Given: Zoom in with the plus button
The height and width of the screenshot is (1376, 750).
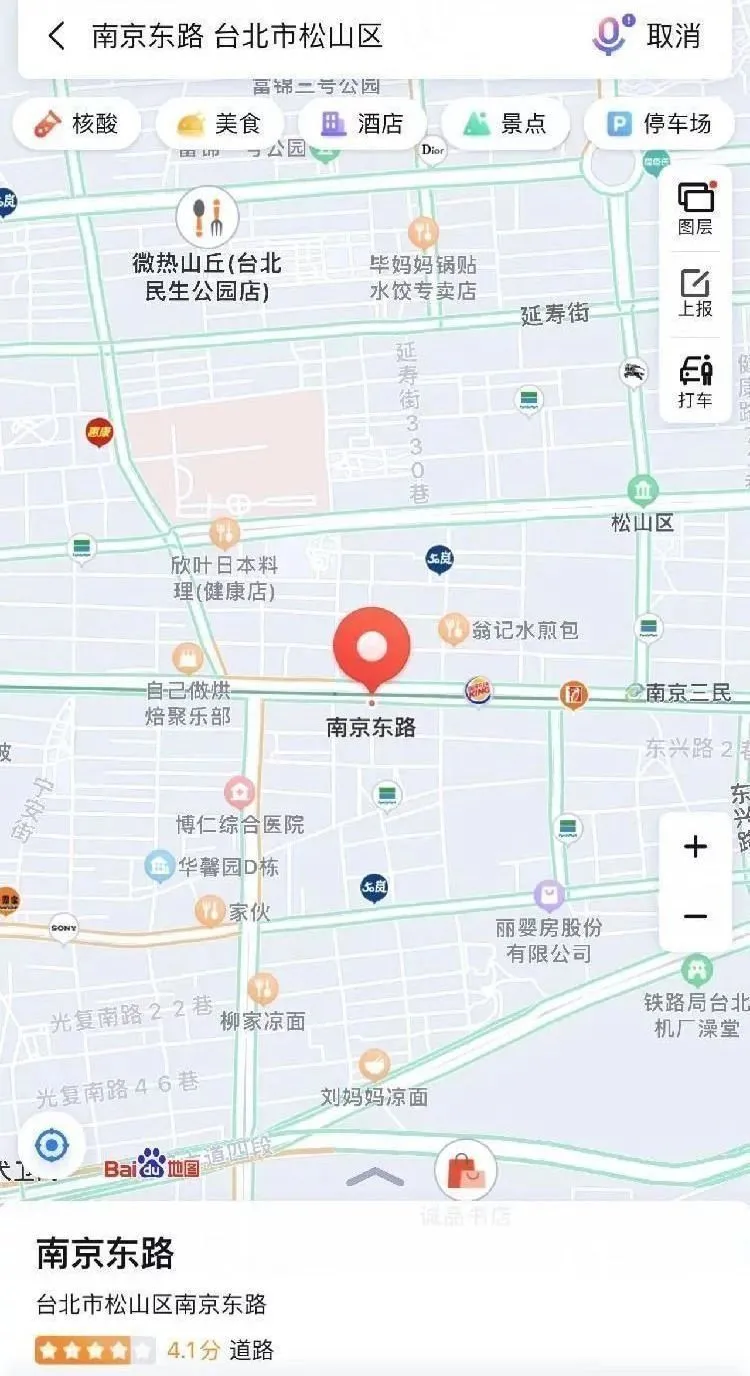Looking at the screenshot, I should click(x=695, y=847).
